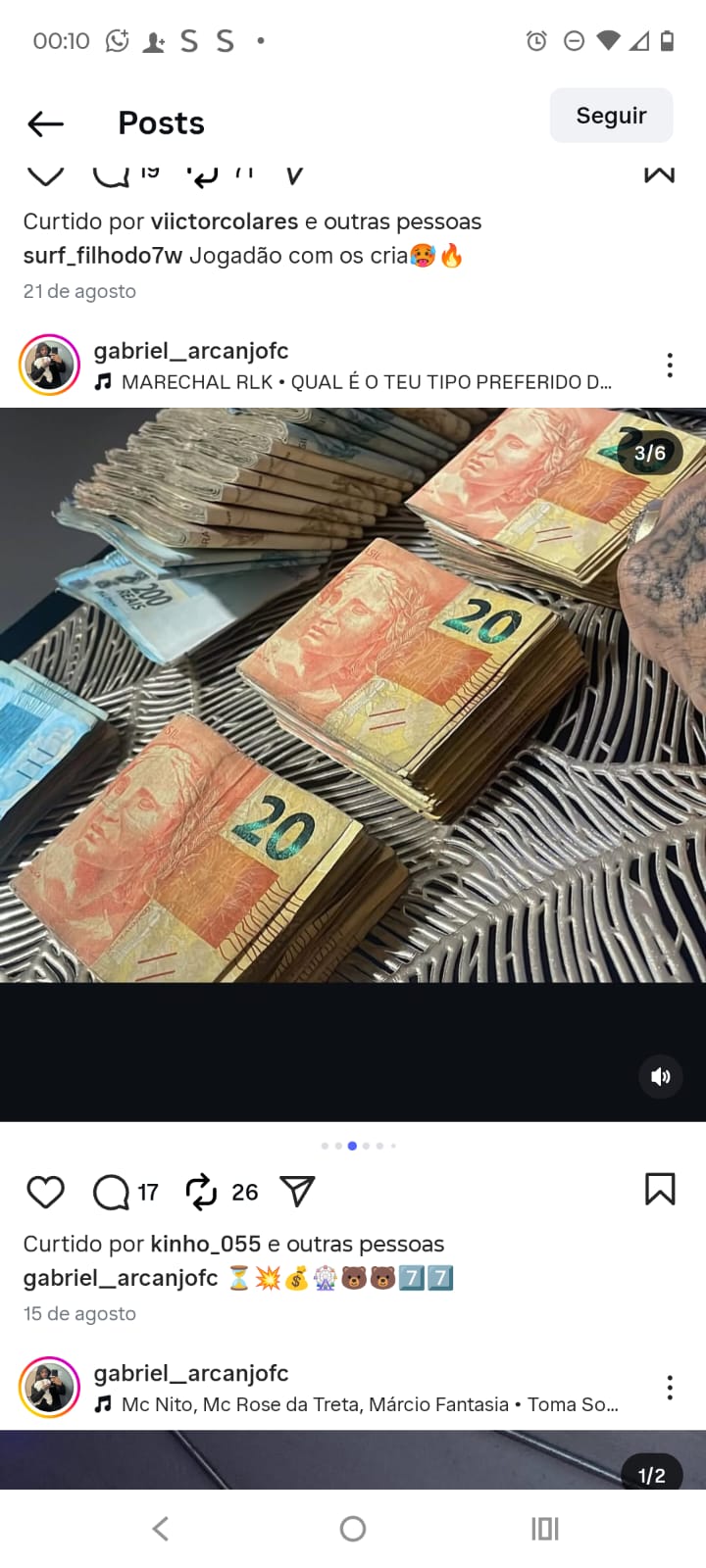
Task: Open recent apps from navigation bar
Action: [x=544, y=1529]
